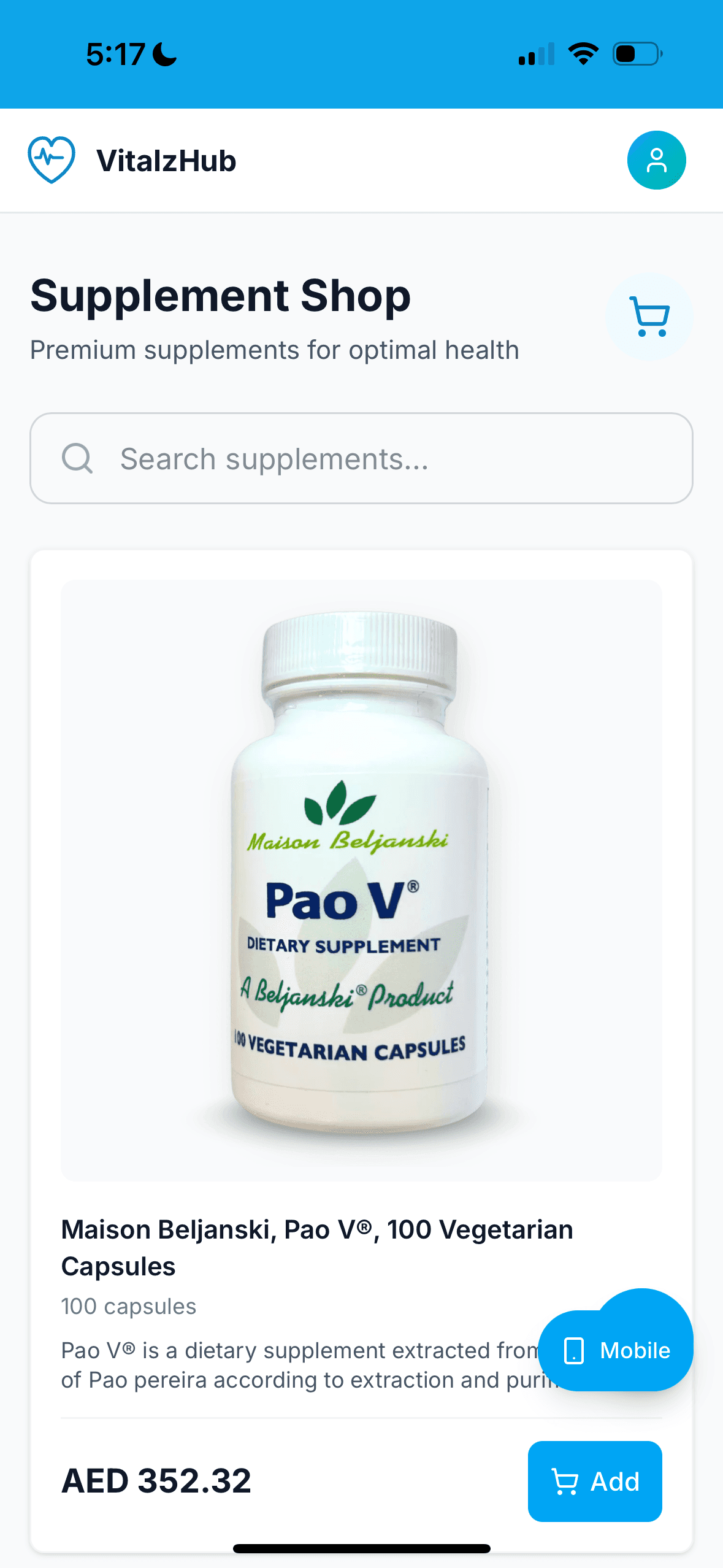Image resolution: width=723 pixels, height=1568 pixels.
Task: Click inside the Search supplements field
Action: (276, 458)
